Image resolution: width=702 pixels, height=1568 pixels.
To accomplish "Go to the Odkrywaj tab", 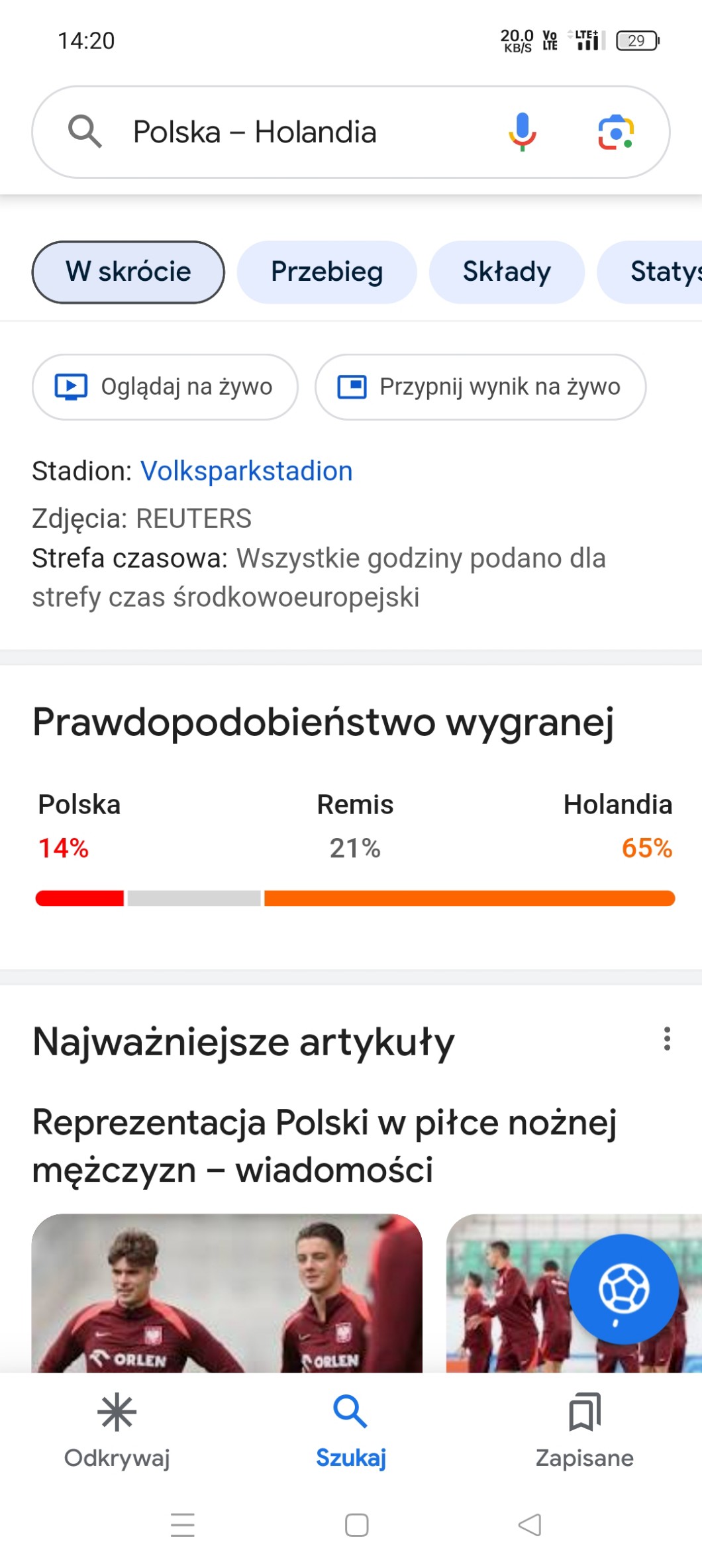I will (117, 1430).
